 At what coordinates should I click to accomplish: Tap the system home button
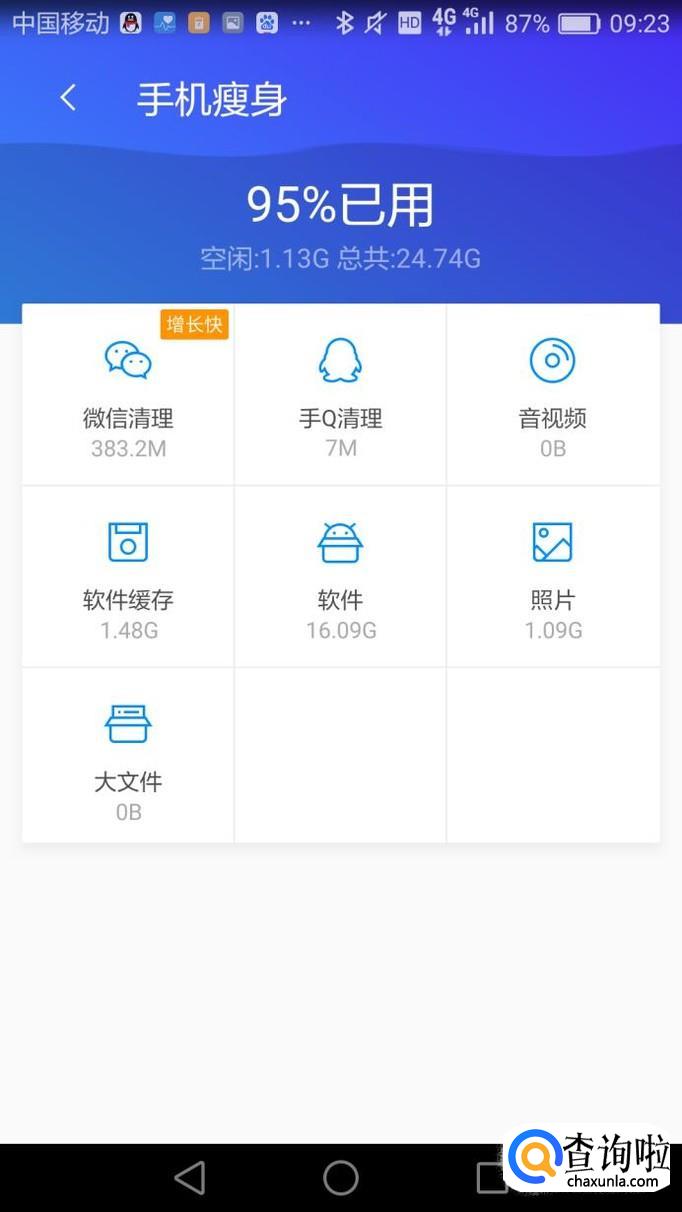tap(340, 1177)
